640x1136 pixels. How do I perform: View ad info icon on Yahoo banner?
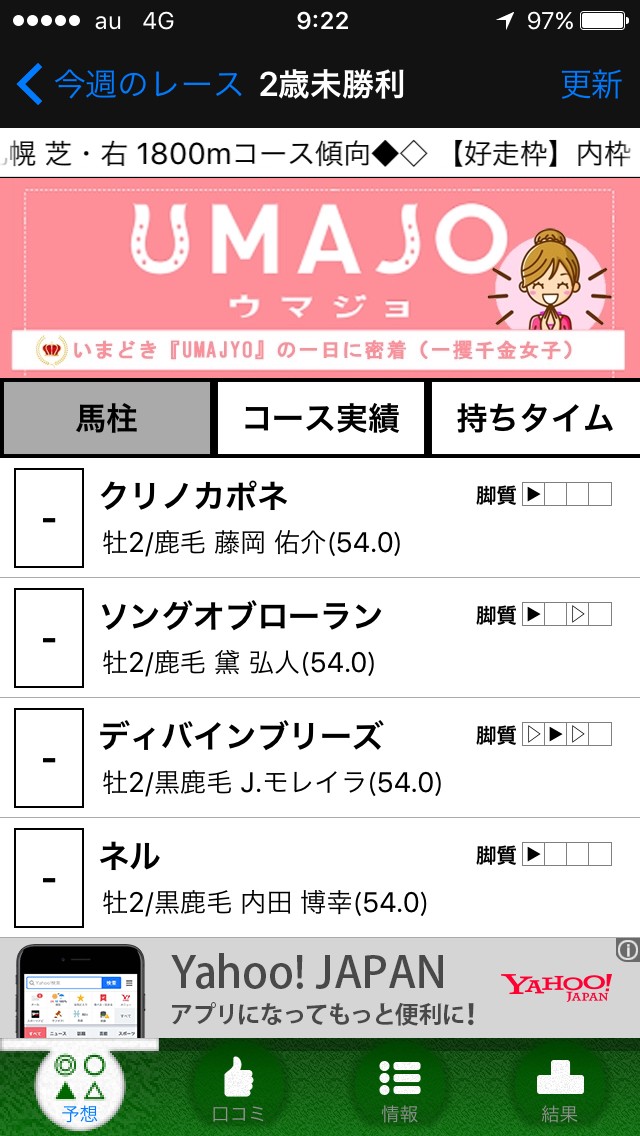627,949
